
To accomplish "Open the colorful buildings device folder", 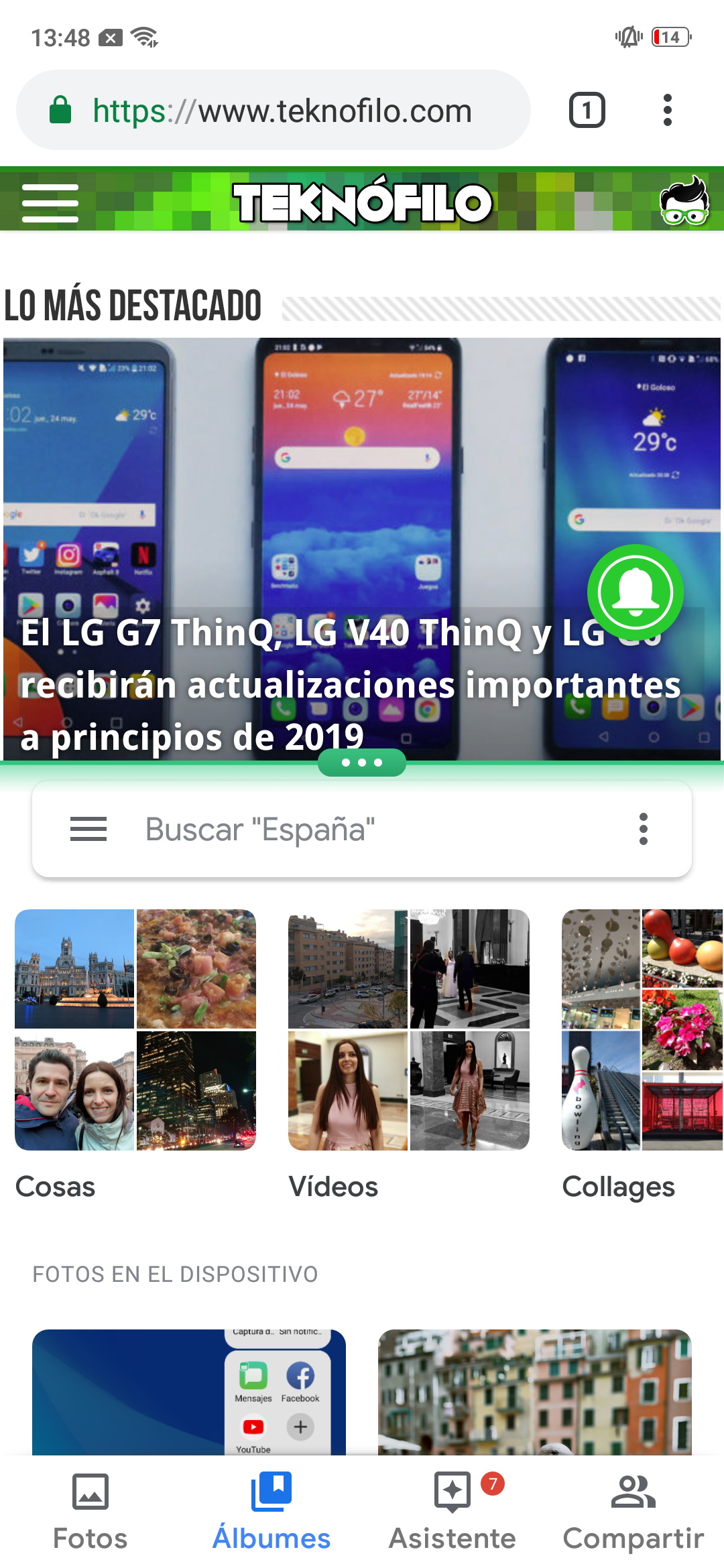I will coord(534,1392).
